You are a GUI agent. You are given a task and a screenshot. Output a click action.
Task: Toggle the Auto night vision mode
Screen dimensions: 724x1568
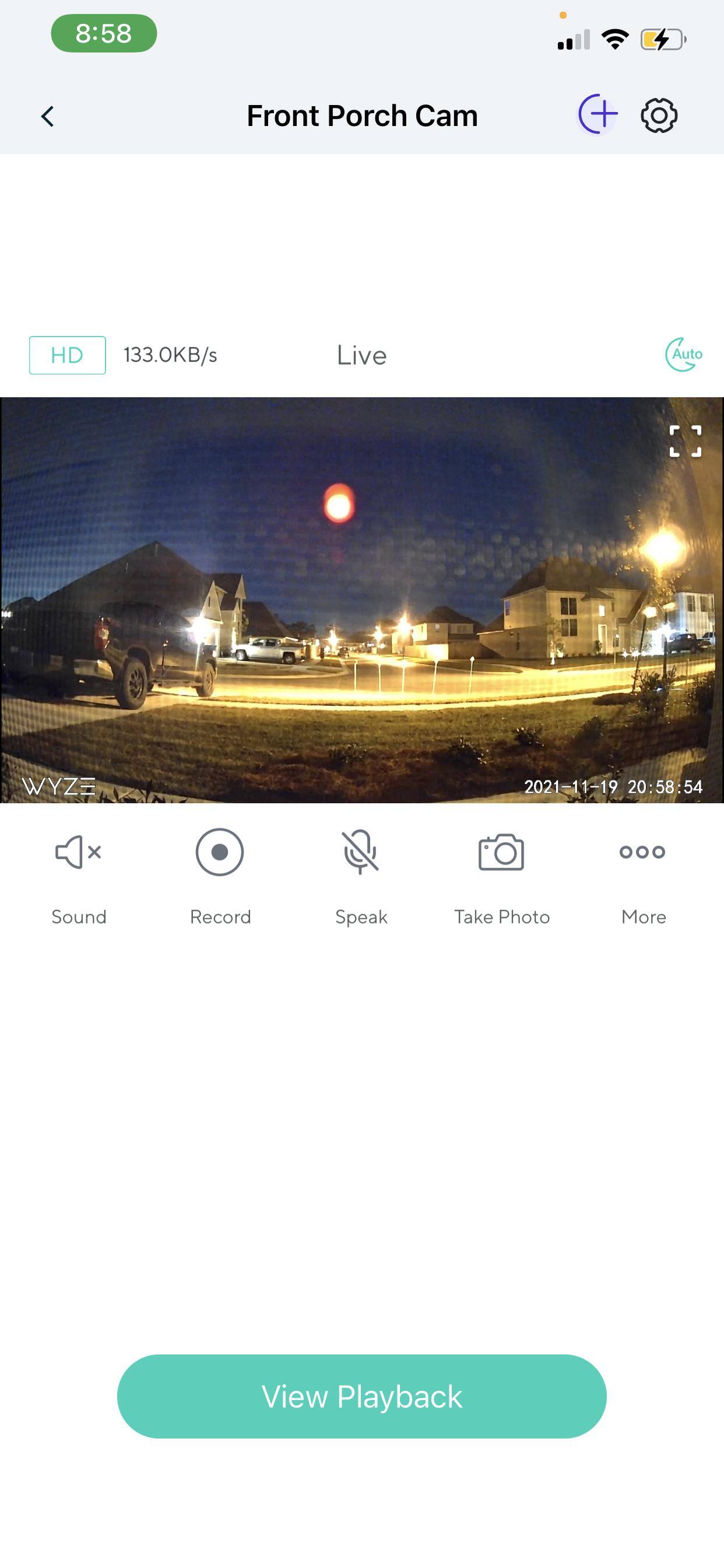tap(684, 354)
